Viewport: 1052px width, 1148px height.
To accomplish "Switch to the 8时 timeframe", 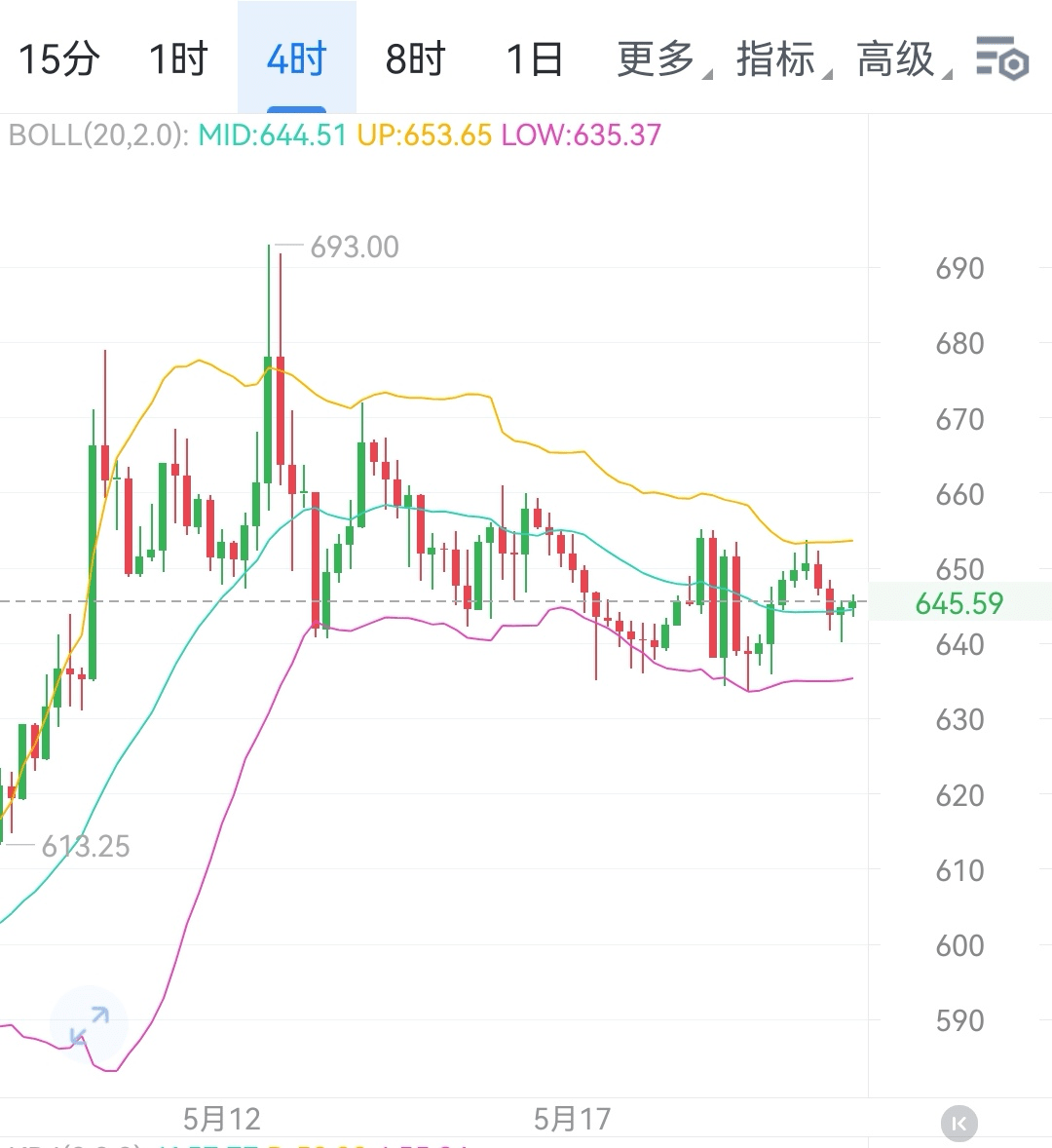I will click(x=415, y=59).
